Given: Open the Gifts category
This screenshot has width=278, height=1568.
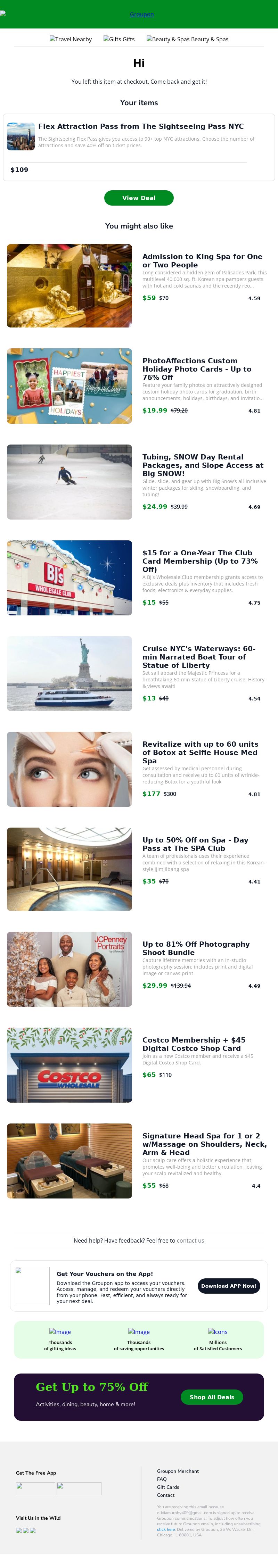Looking at the screenshot, I should (119, 39).
